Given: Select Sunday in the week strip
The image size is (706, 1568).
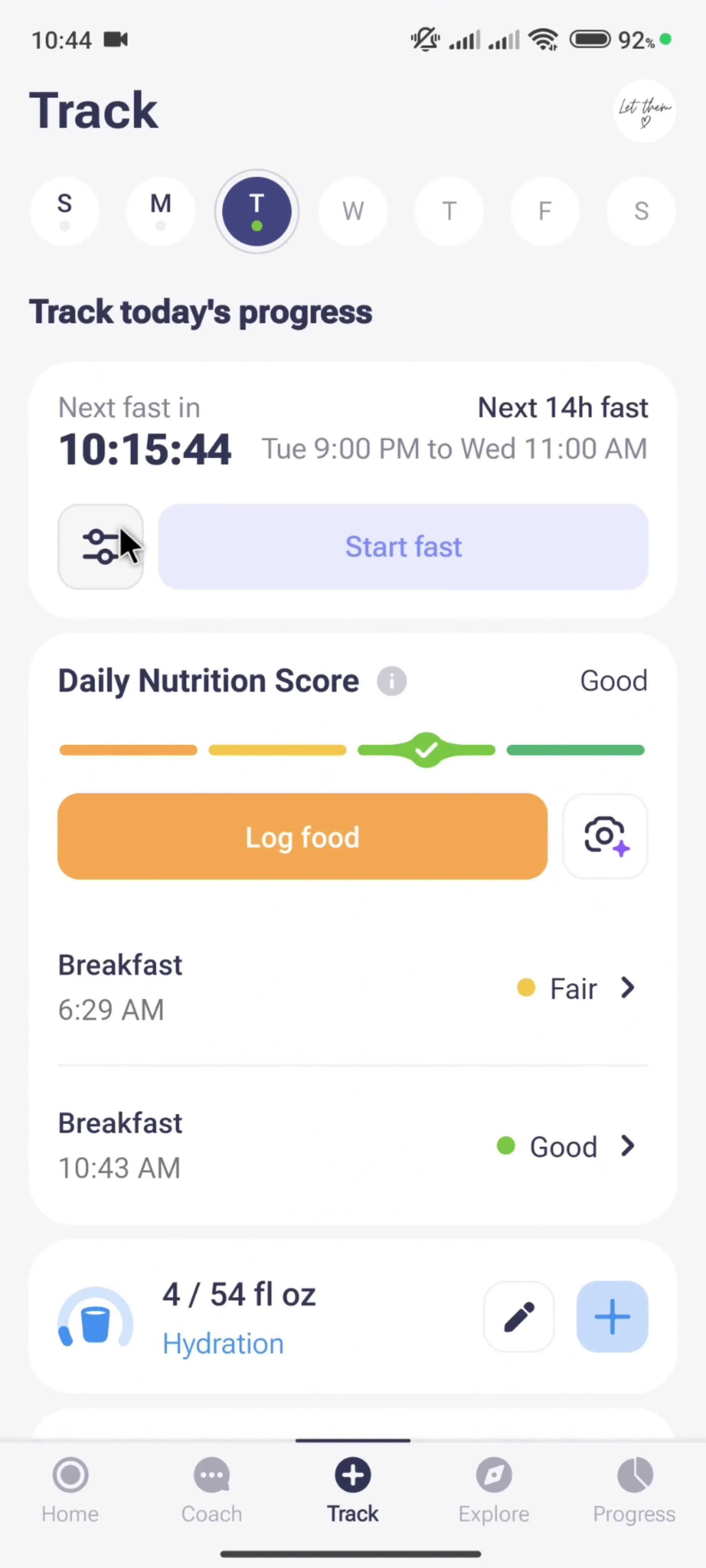Looking at the screenshot, I should 65,211.
